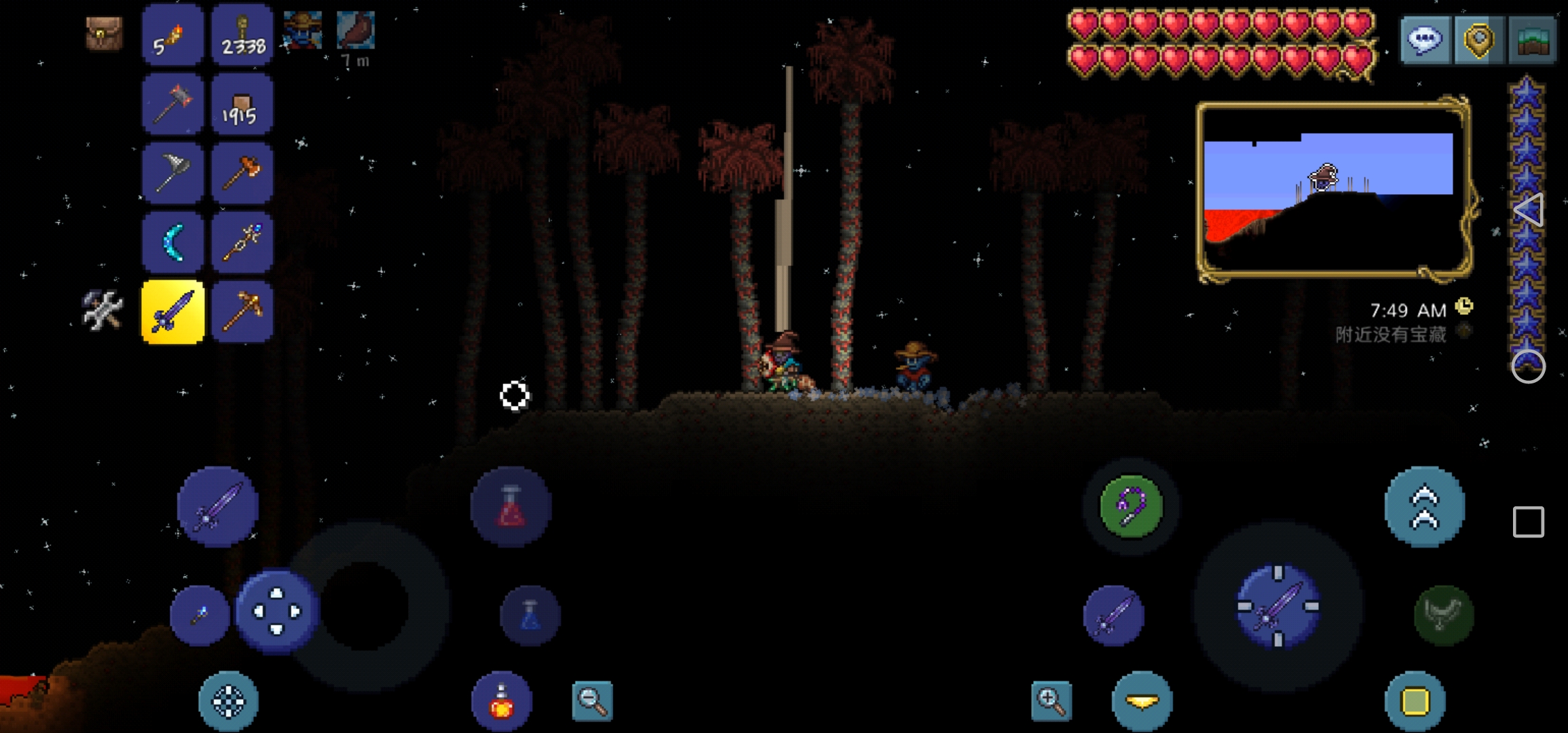The height and width of the screenshot is (733, 1568).
Task: Jump with the double arrow button
Action: point(1424,507)
